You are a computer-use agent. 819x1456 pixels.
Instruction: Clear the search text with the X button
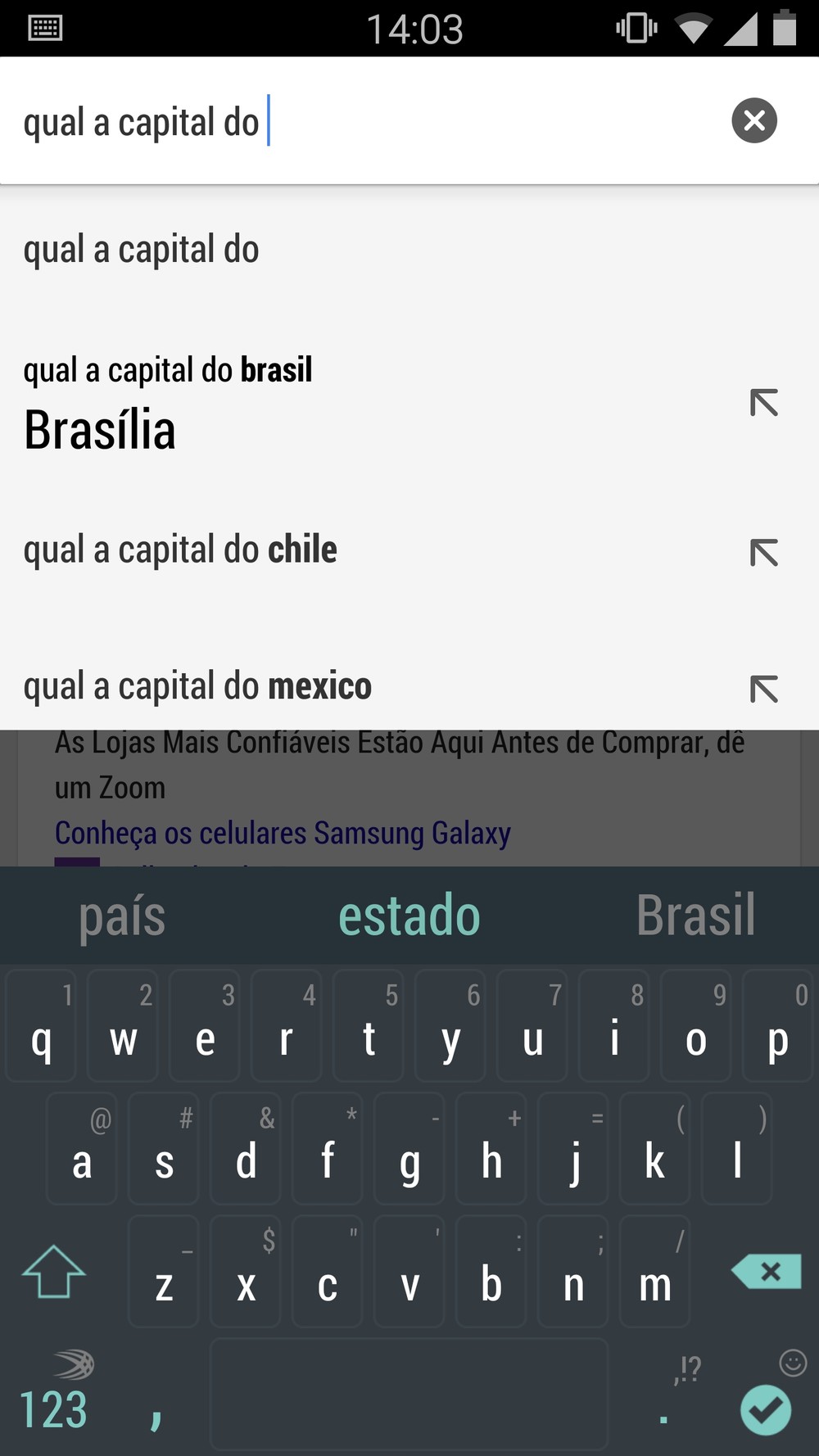(x=754, y=120)
